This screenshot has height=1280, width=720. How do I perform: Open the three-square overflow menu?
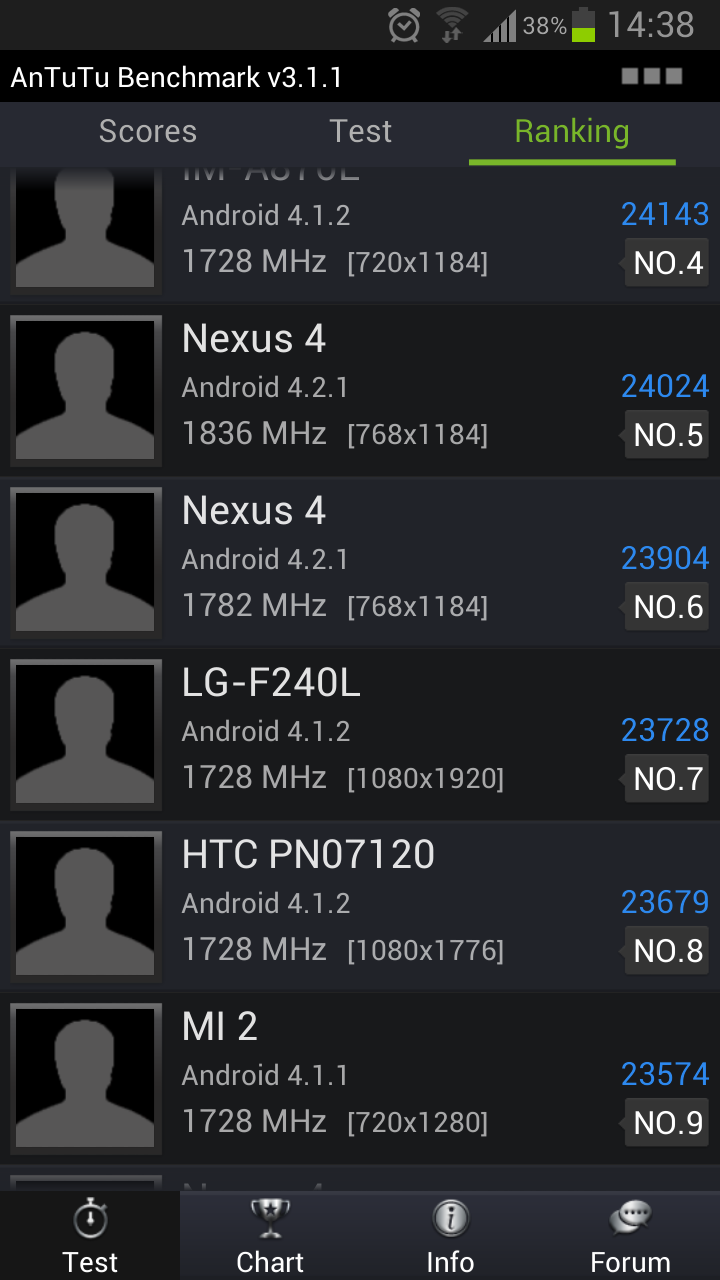coord(652,76)
